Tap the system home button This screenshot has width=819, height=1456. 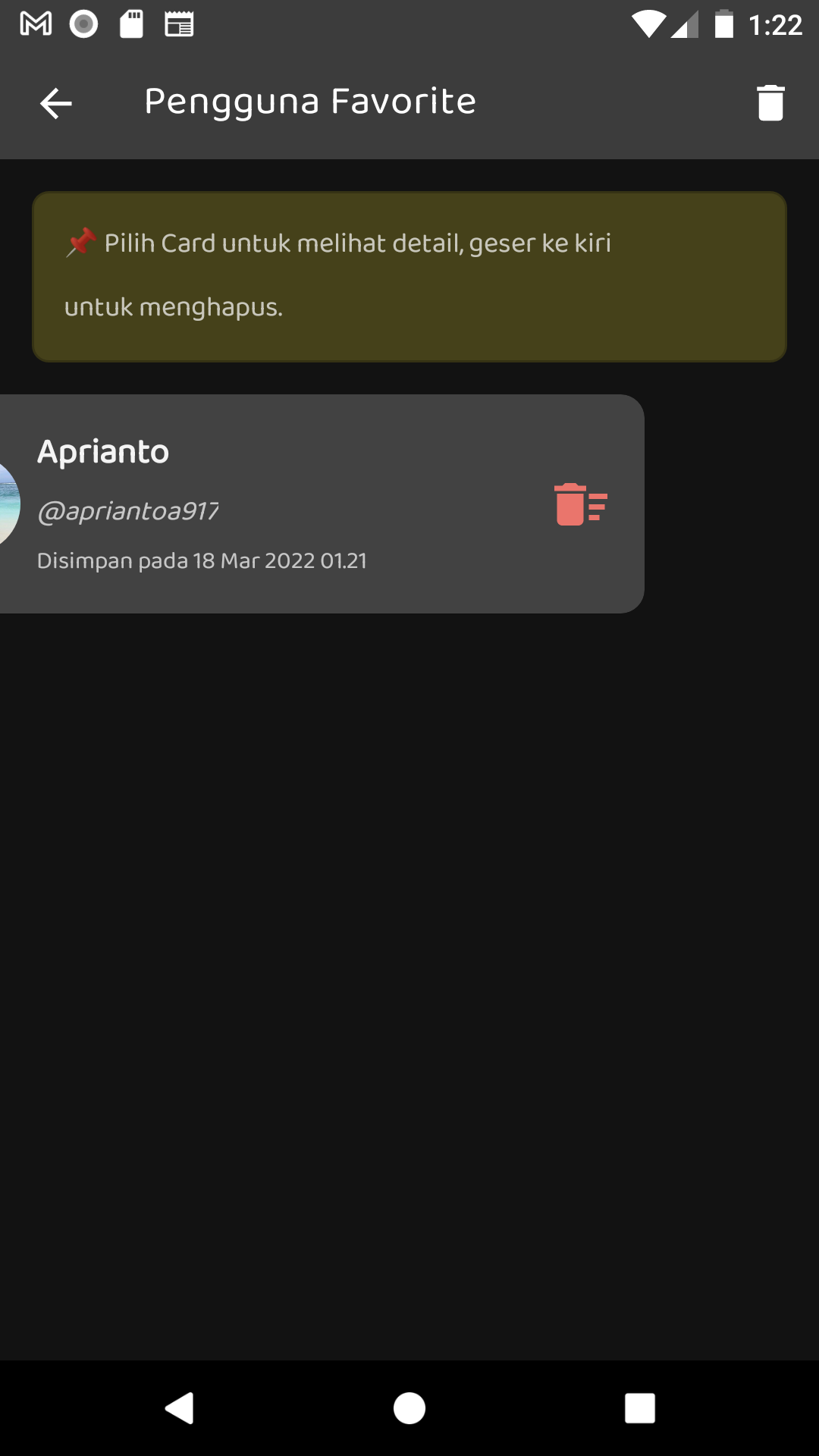409,1408
